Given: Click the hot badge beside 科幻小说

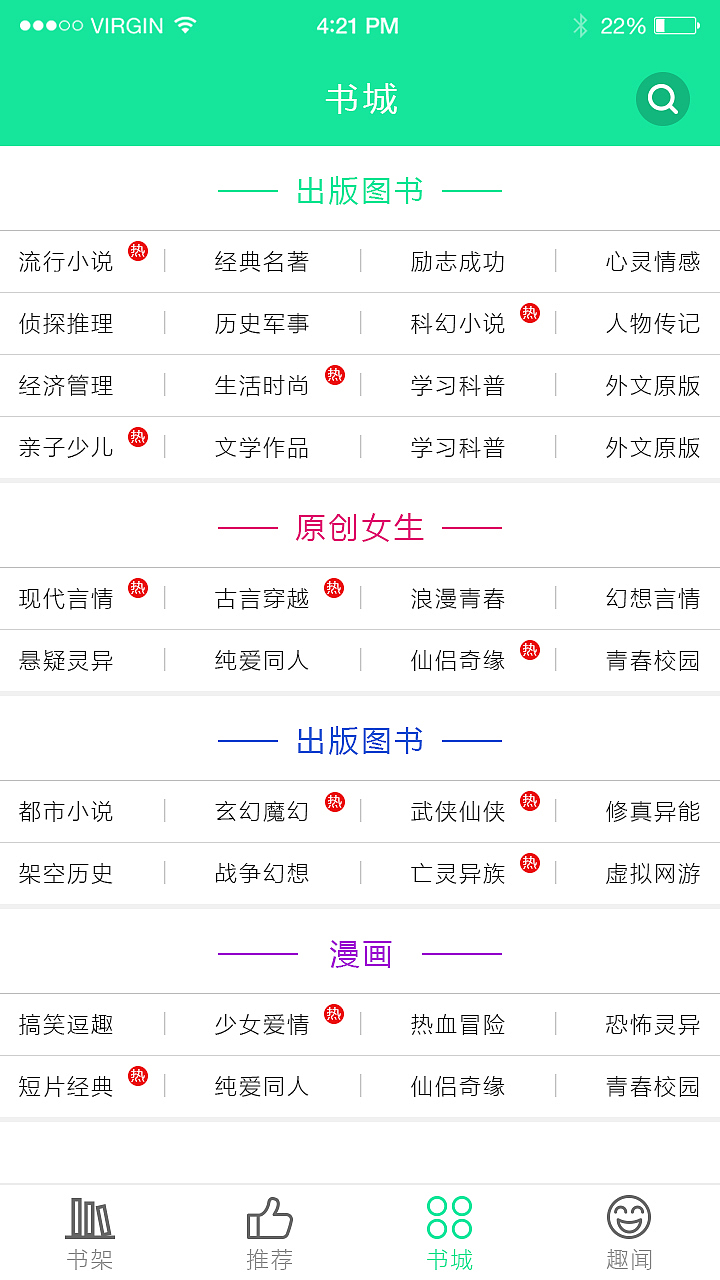Looking at the screenshot, I should 530,313.
